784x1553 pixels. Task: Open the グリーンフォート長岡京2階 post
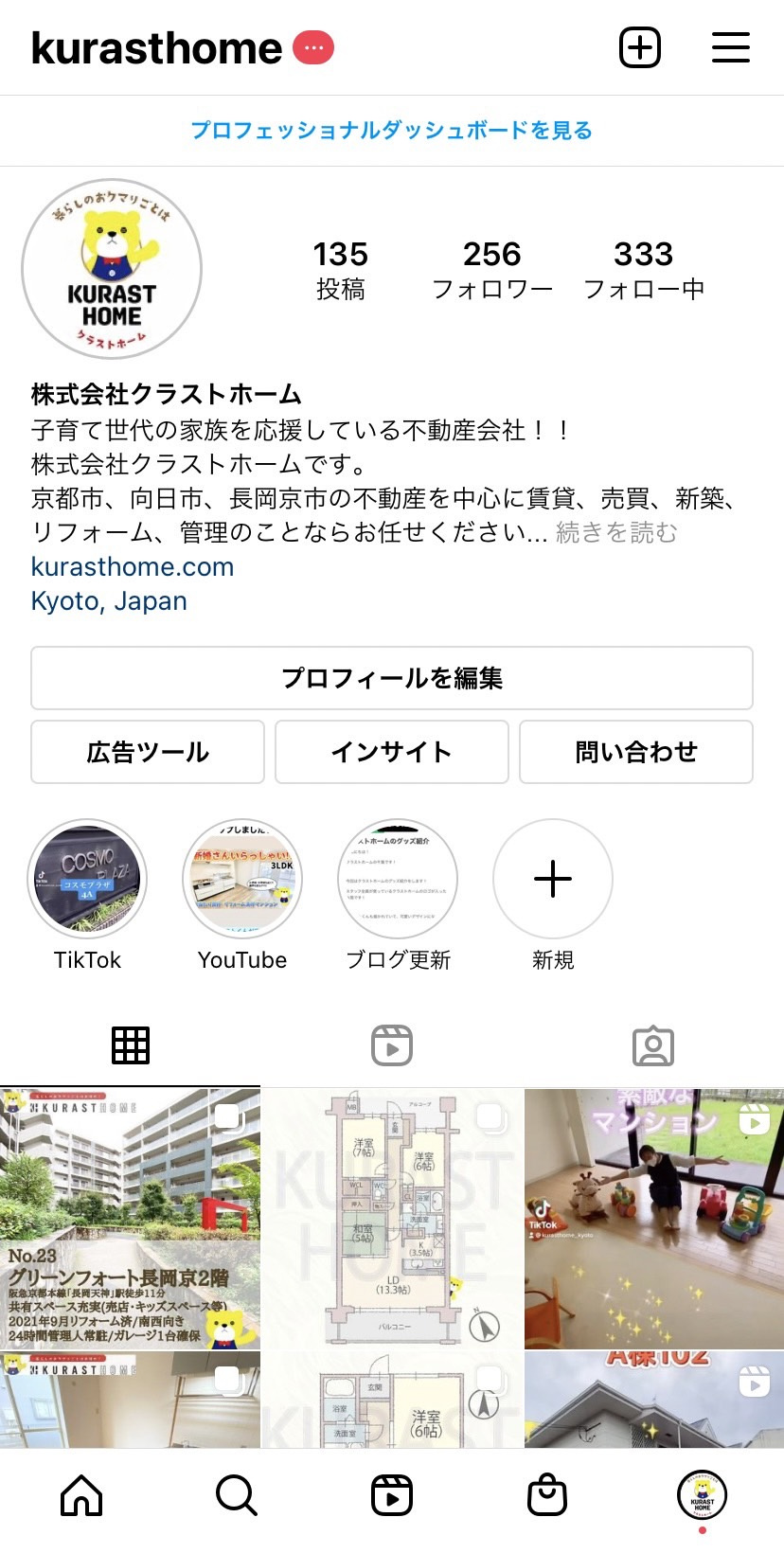click(x=130, y=1219)
